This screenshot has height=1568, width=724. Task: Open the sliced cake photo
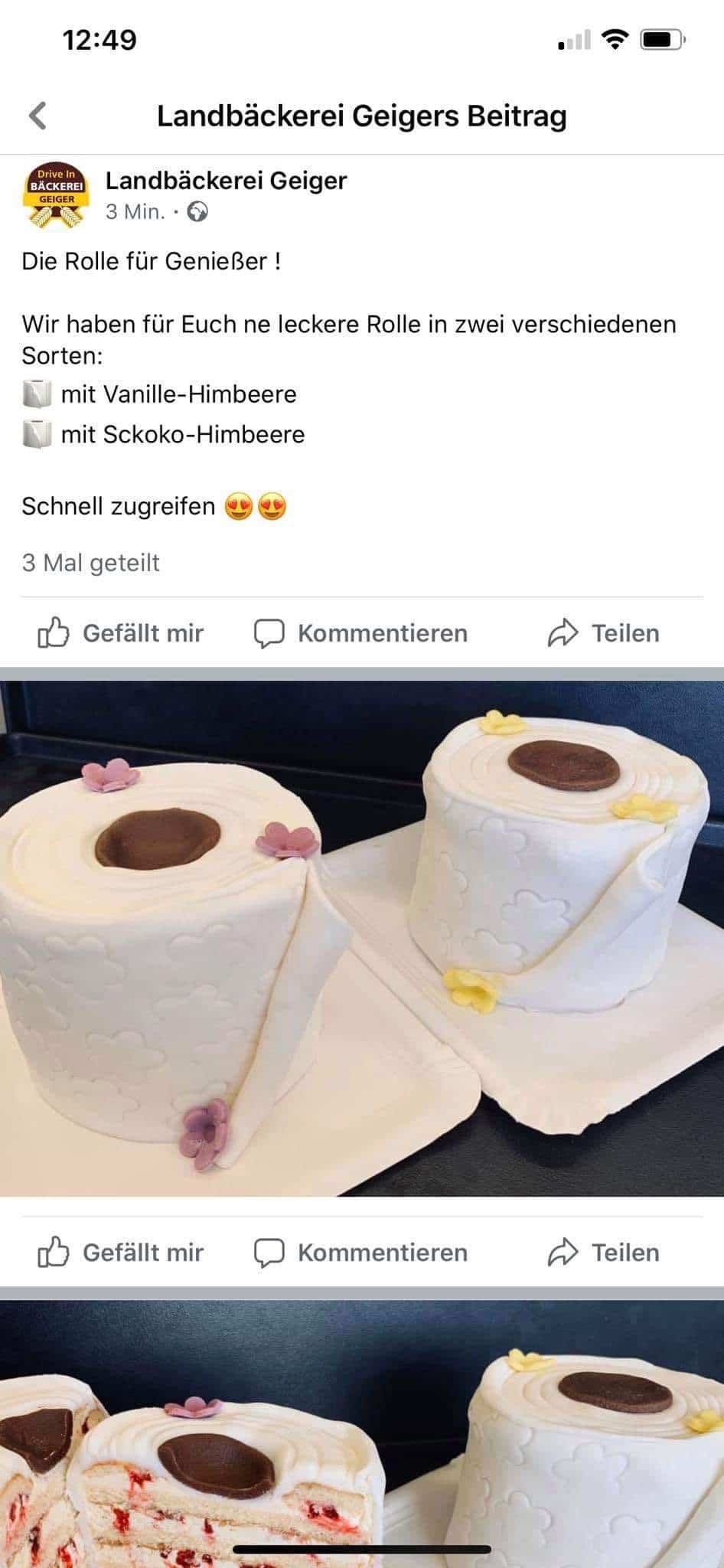click(362, 1432)
